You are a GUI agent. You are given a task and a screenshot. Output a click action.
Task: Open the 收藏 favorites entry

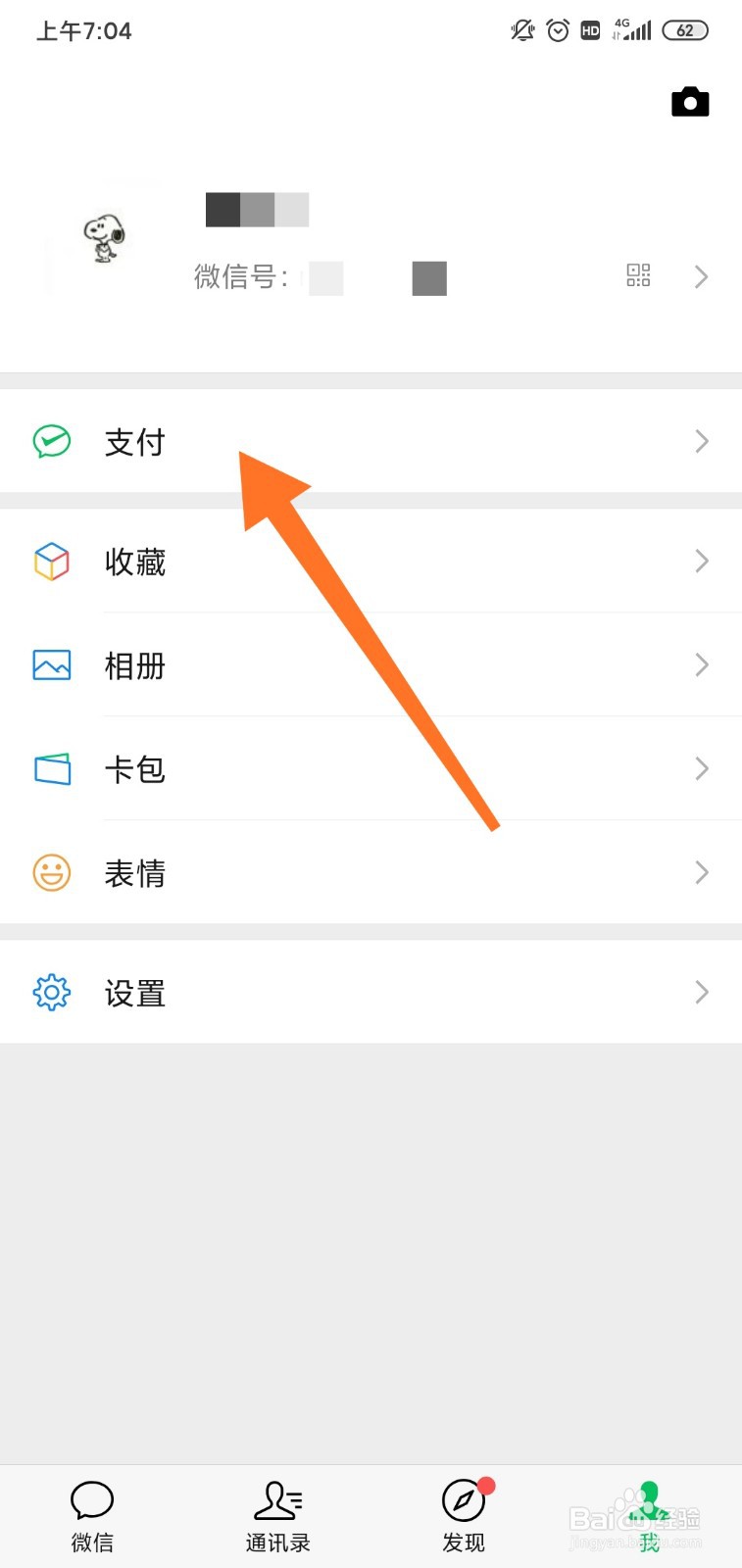[x=136, y=562]
